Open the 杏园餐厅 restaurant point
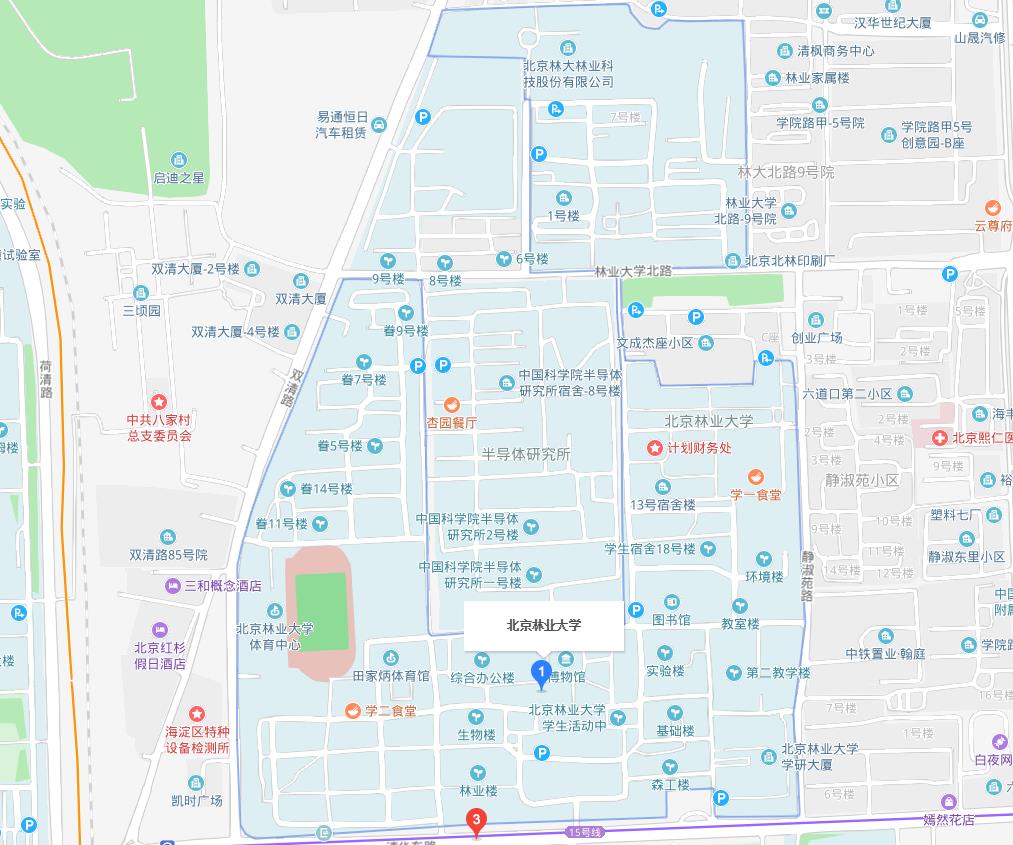1013x845 pixels. (452, 405)
